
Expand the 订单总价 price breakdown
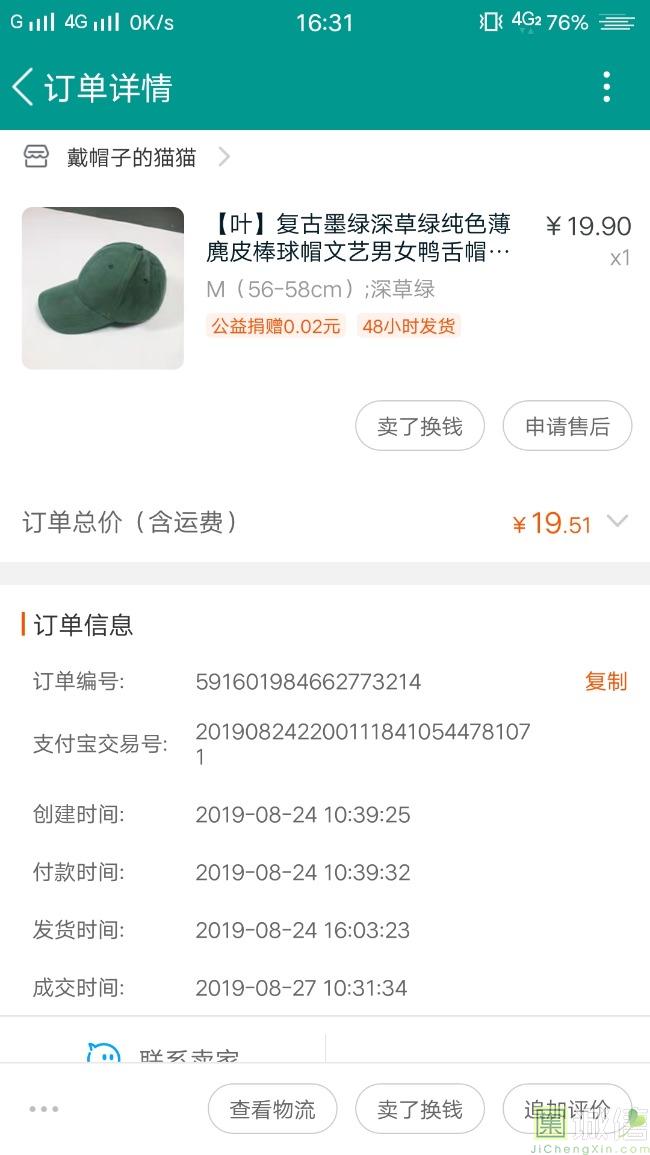point(618,521)
